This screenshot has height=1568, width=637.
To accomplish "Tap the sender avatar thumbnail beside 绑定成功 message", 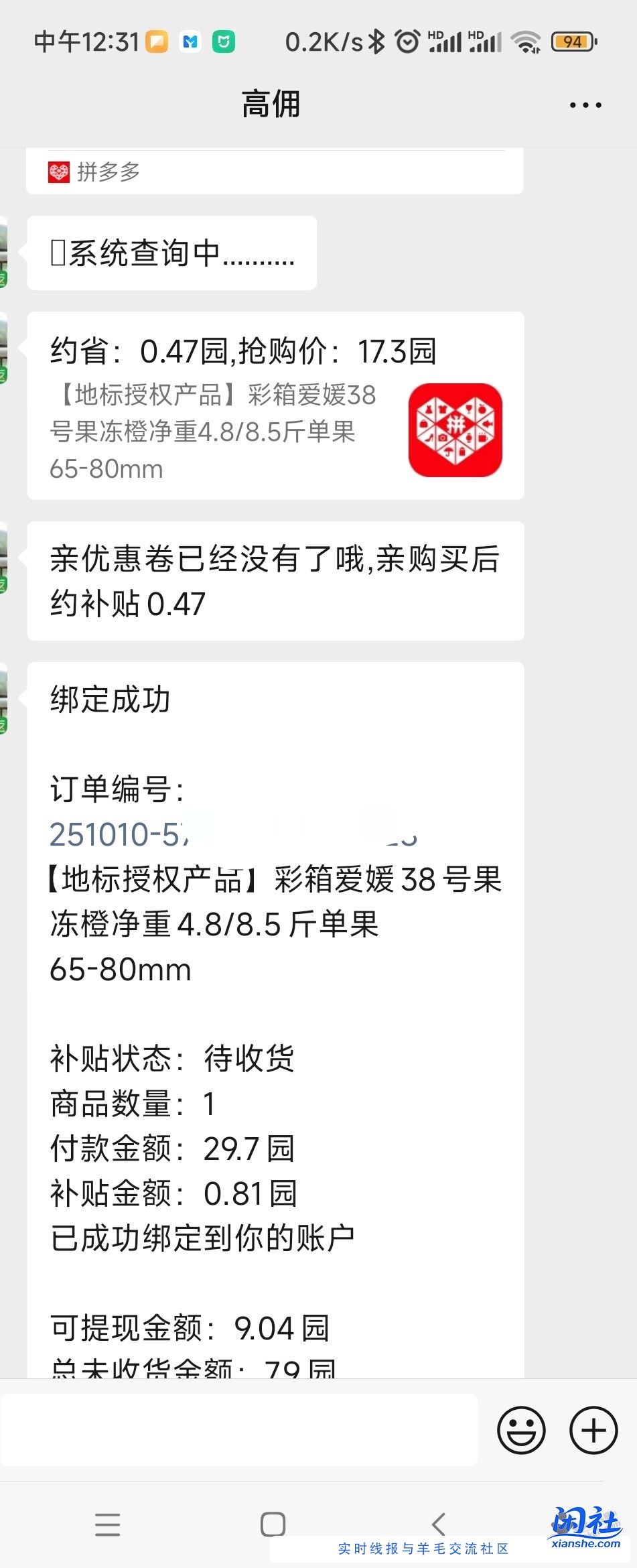I will (8, 697).
